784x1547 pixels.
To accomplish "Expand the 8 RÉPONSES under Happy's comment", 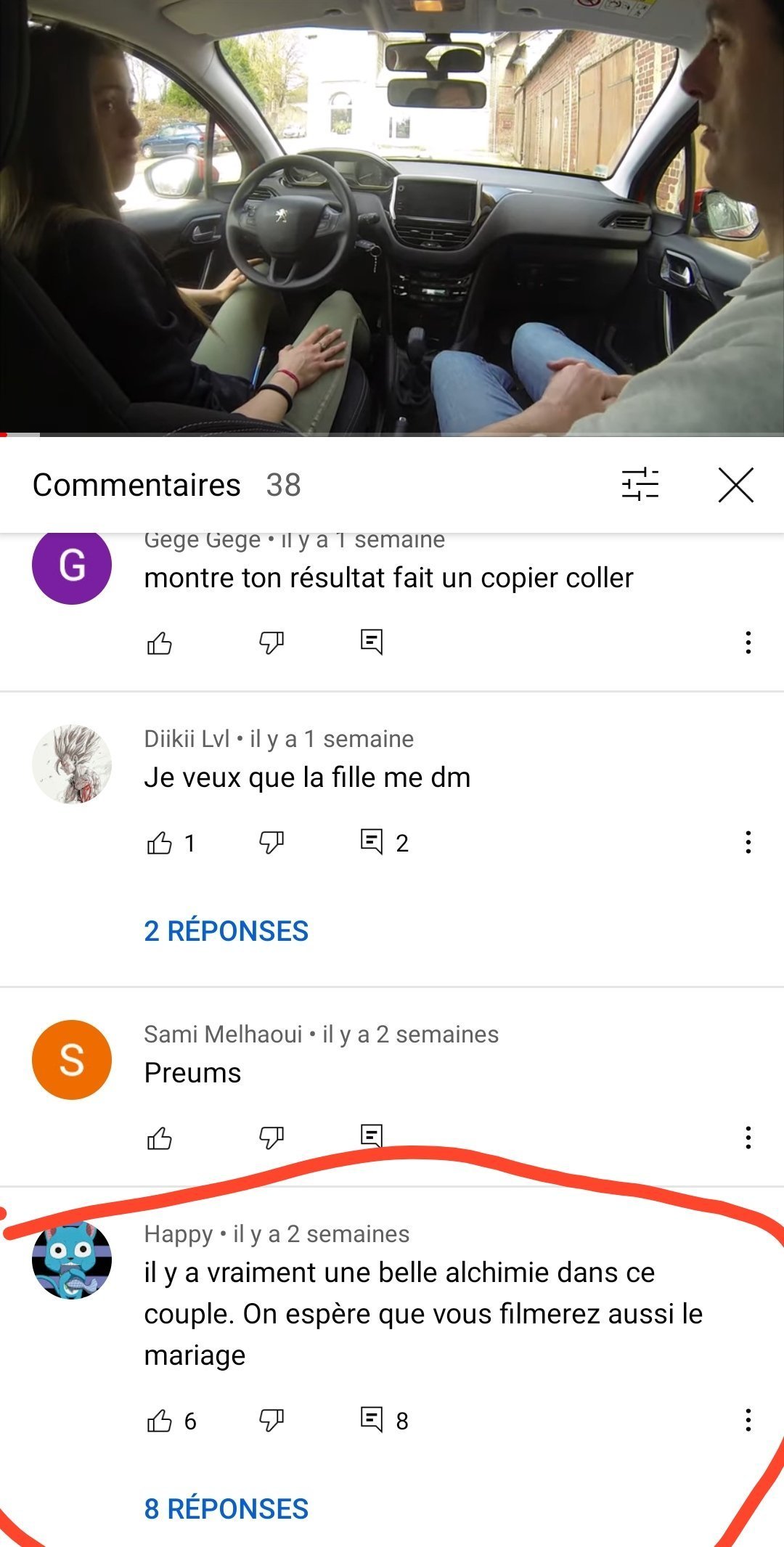I will [x=226, y=1509].
